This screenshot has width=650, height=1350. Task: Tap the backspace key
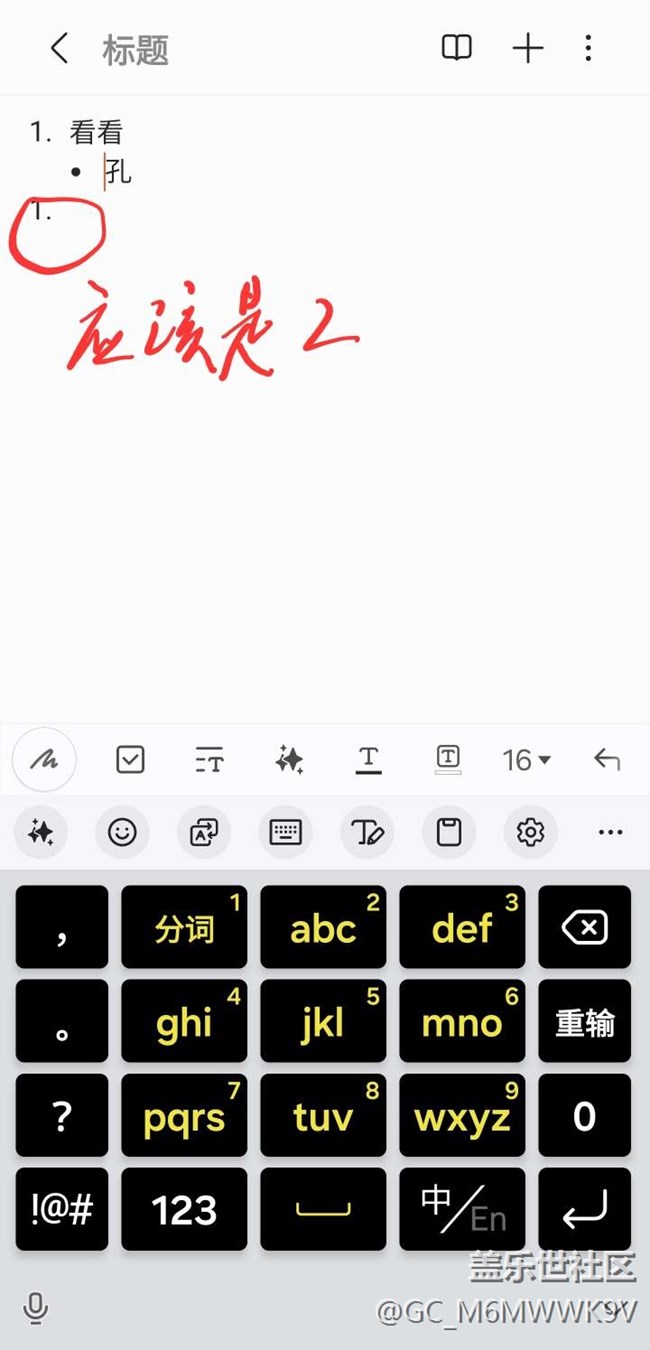tap(585, 927)
